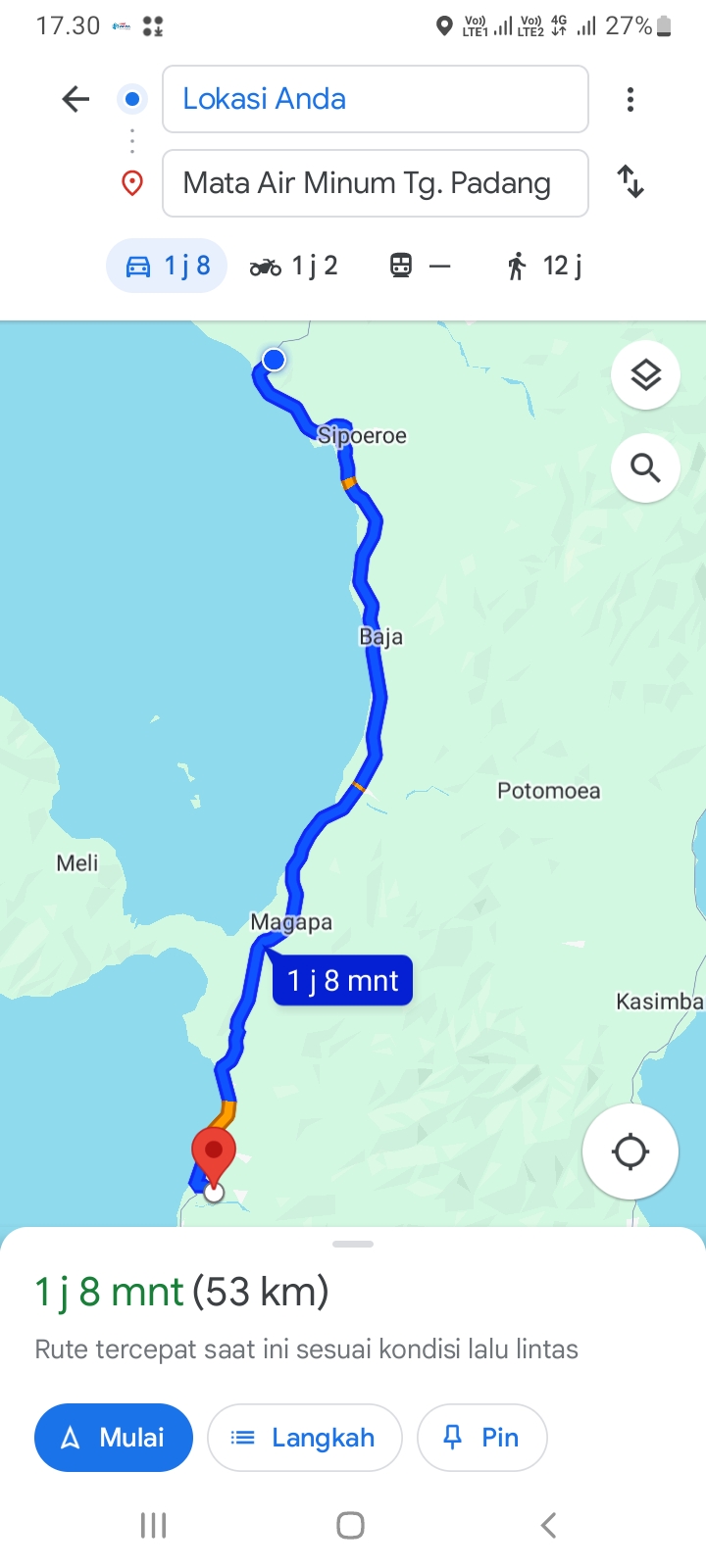The height and width of the screenshot is (1568, 706).
Task: Open the map layers button
Action: [x=645, y=374]
